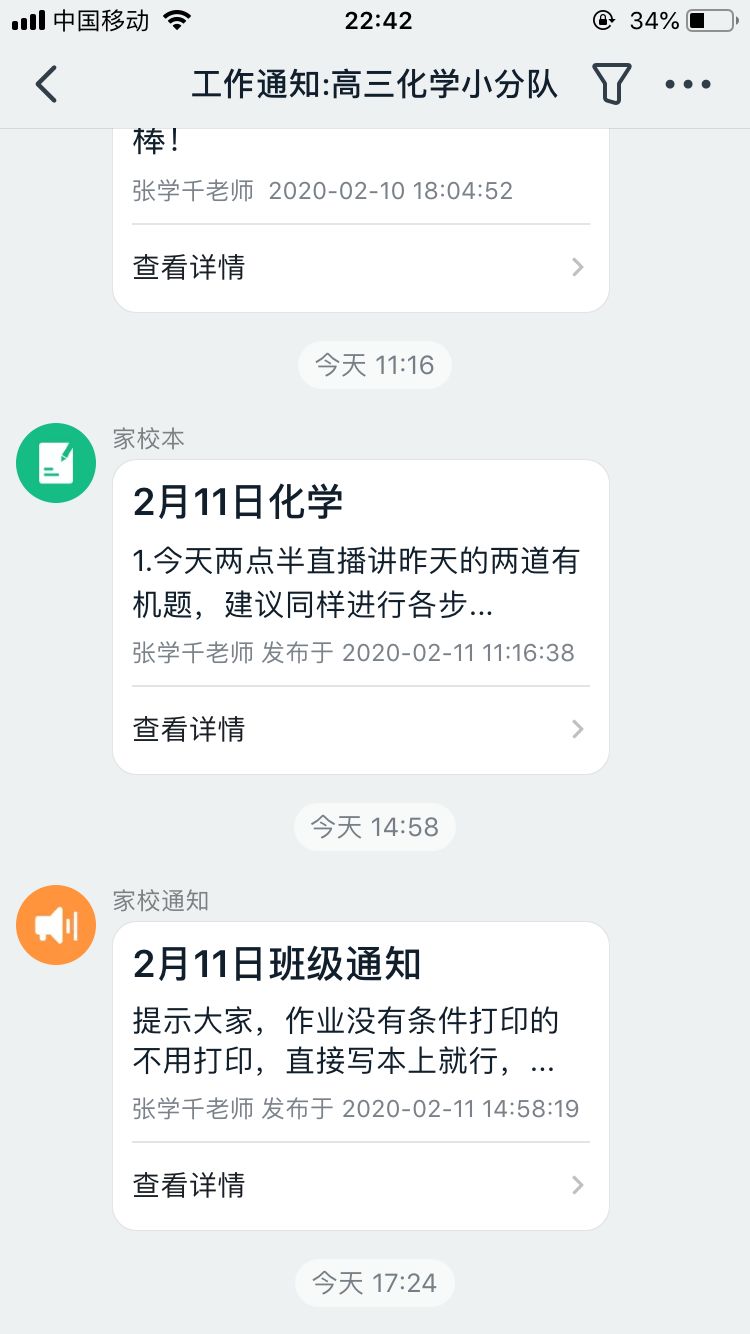Open the filter funnel icon
Screen dimensions: 750x1334
(x=611, y=84)
